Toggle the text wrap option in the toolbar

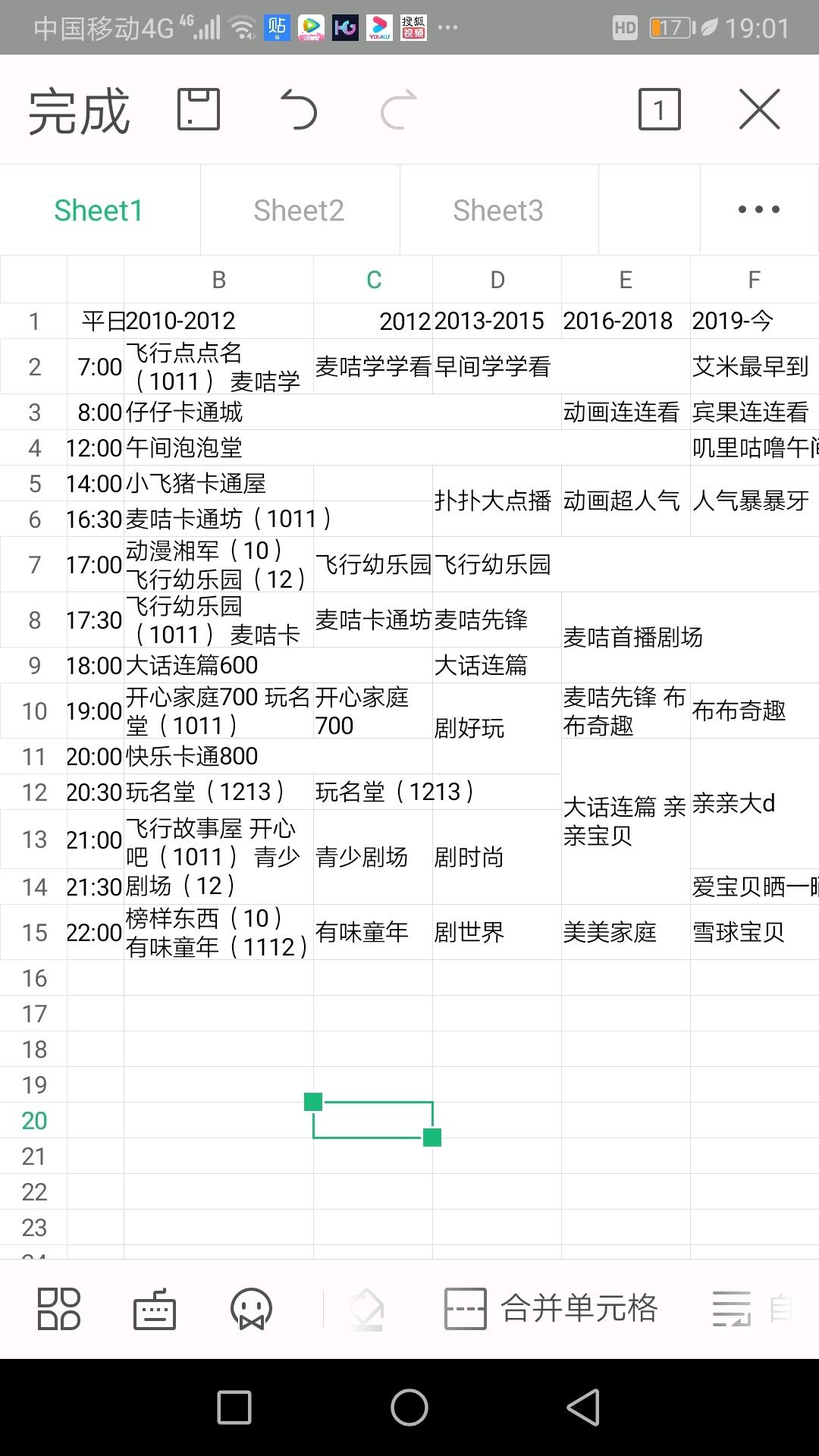(732, 1309)
